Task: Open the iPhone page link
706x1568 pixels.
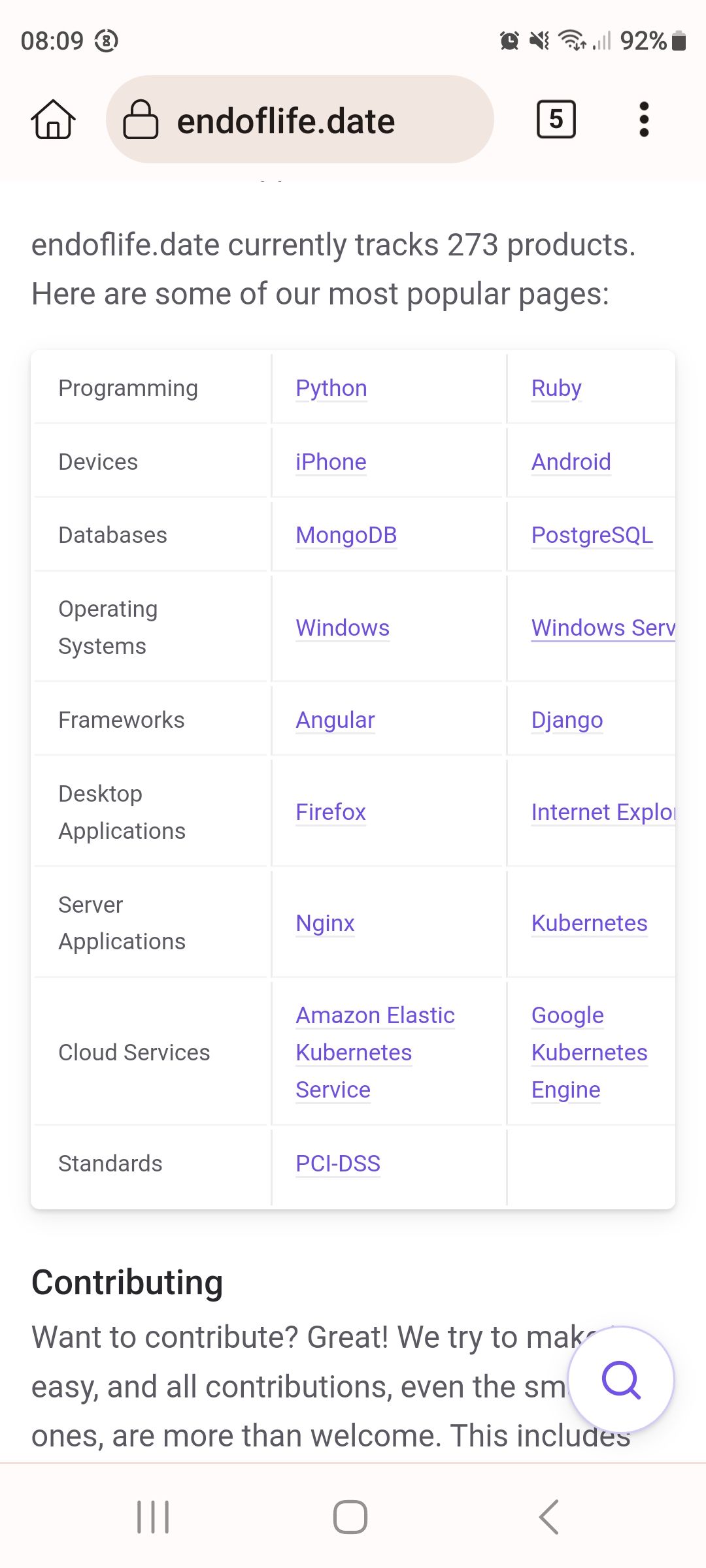Action: coord(331,462)
